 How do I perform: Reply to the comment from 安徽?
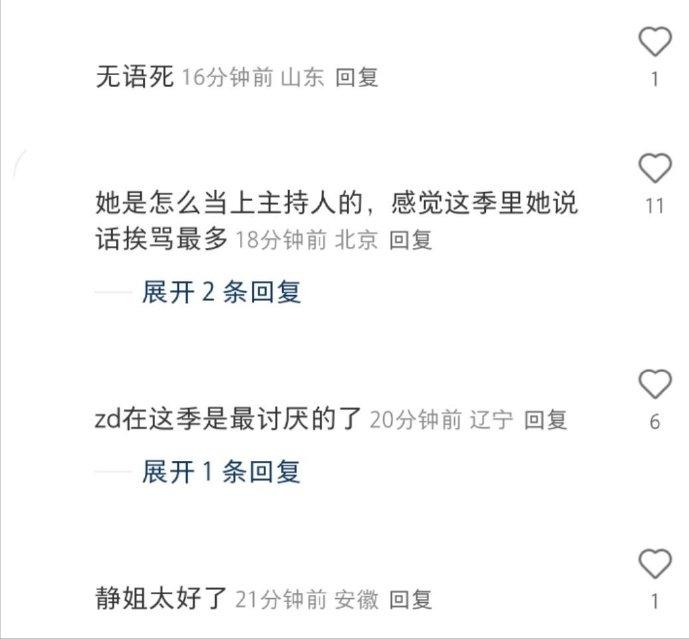410,600
